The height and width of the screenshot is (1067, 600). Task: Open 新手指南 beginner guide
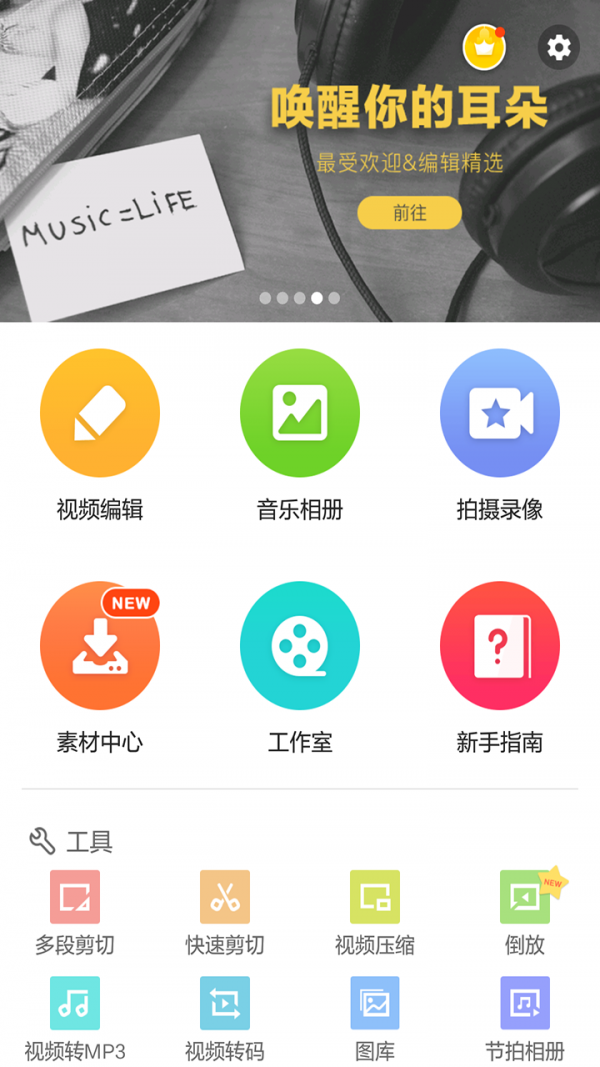[x=500, y=646]
